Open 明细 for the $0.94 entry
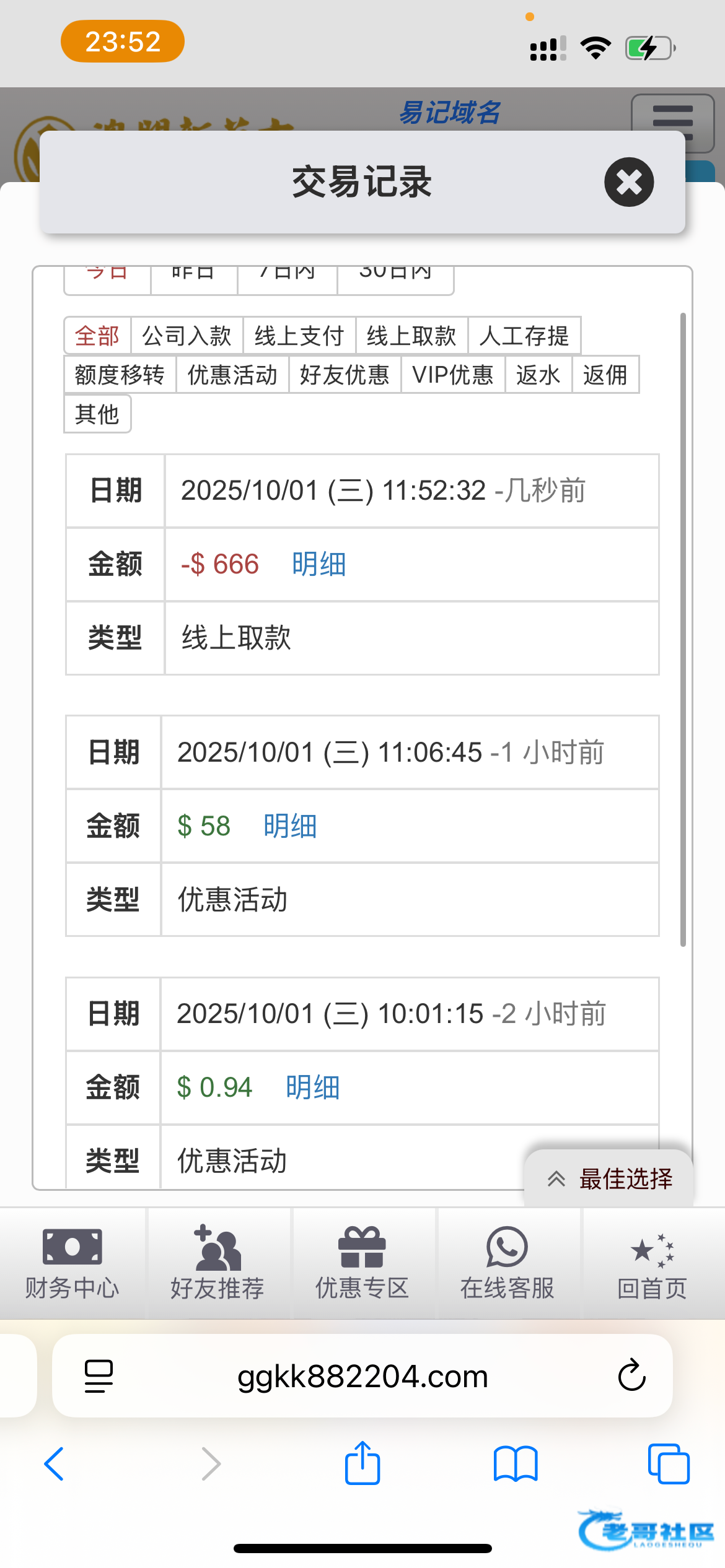 313,1087
